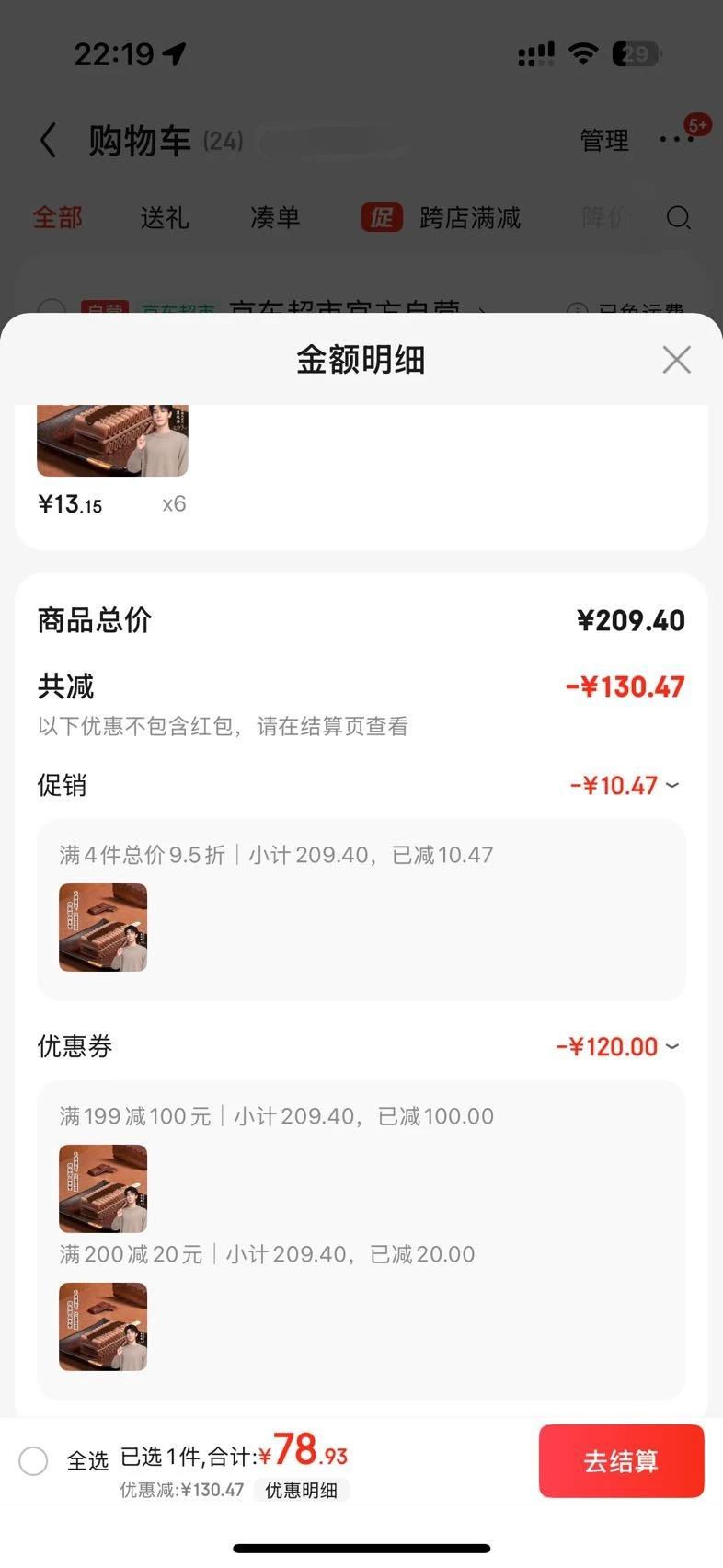Collapse the 优惠券 discount section
The width and height of the screenshot is (723, 1568).
click(x=672, y=1046)
